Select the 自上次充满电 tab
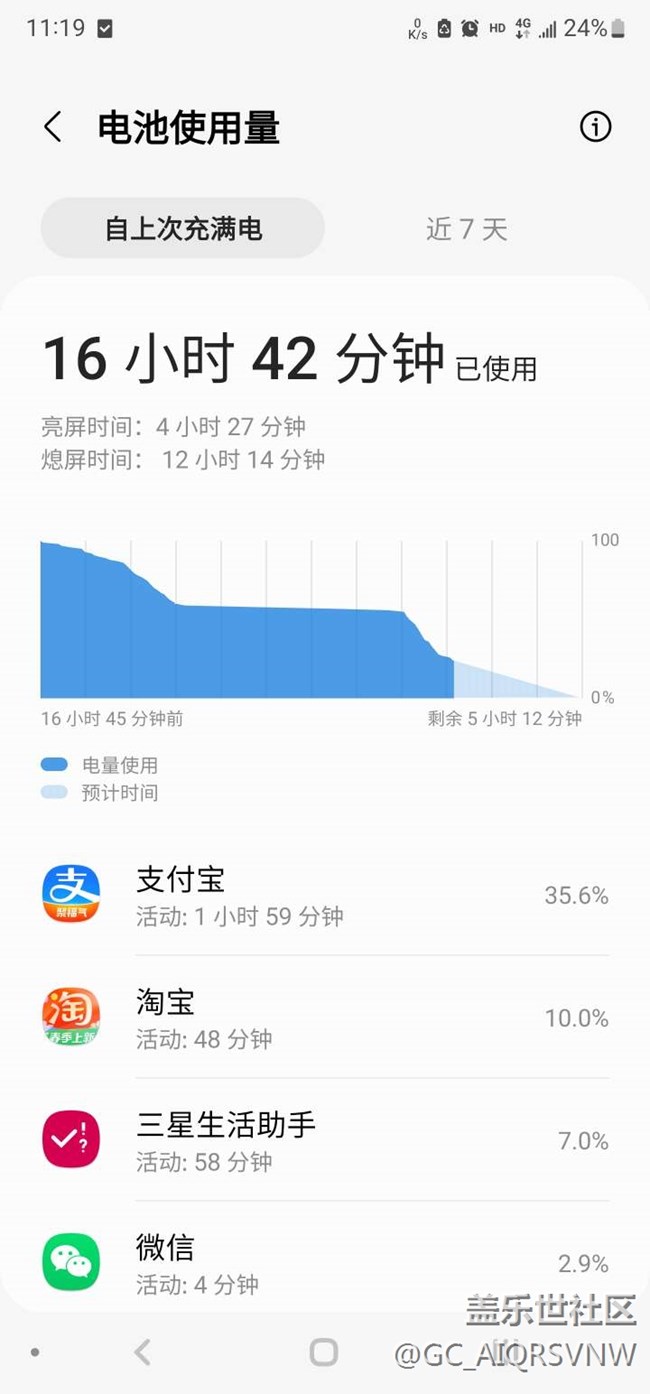The width and height of the screenshot is (650, 1394). (x=183, y=228)
